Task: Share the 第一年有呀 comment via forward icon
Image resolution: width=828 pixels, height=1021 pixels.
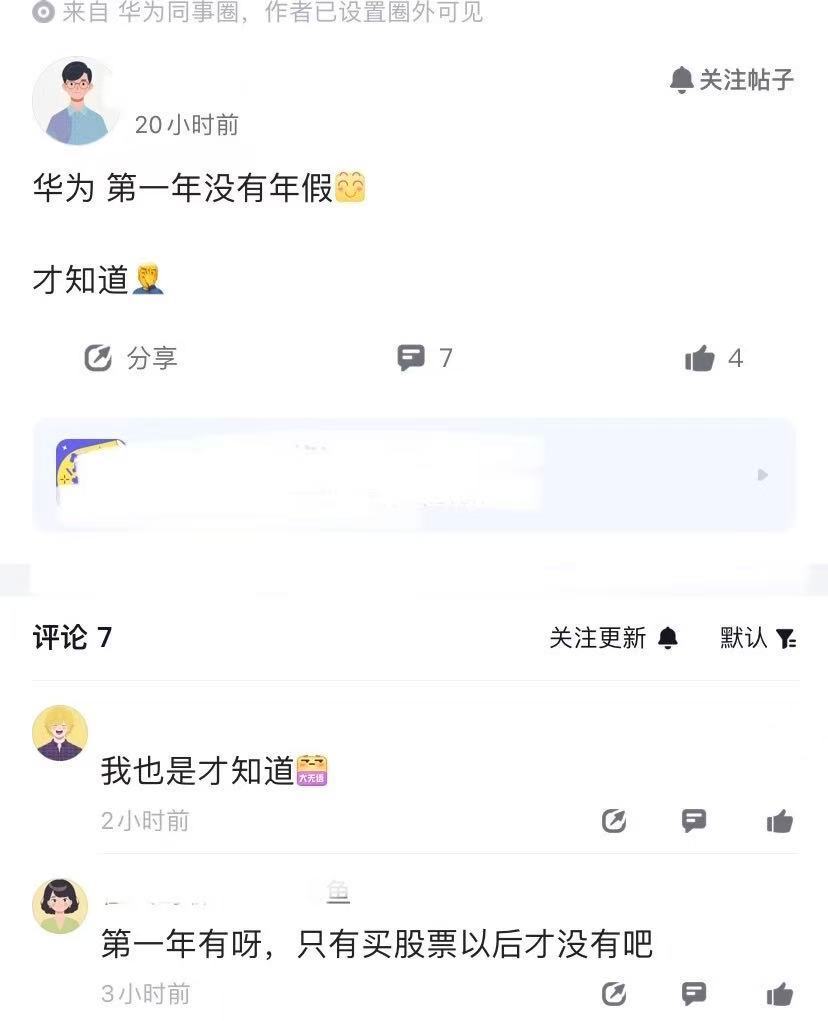Action: [x=615, y=993]
